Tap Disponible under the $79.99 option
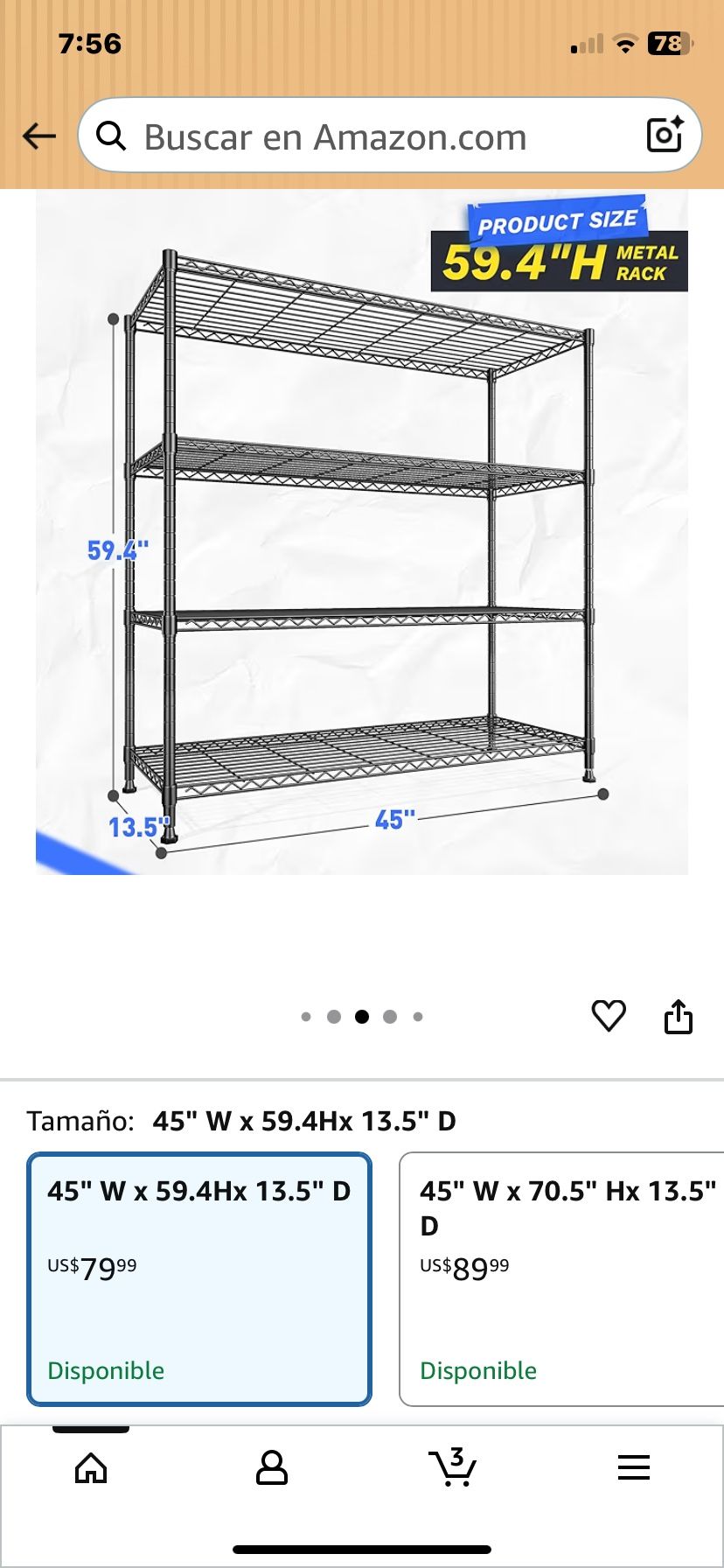This screenshot has height=1568, width=724. (106, 1371)
